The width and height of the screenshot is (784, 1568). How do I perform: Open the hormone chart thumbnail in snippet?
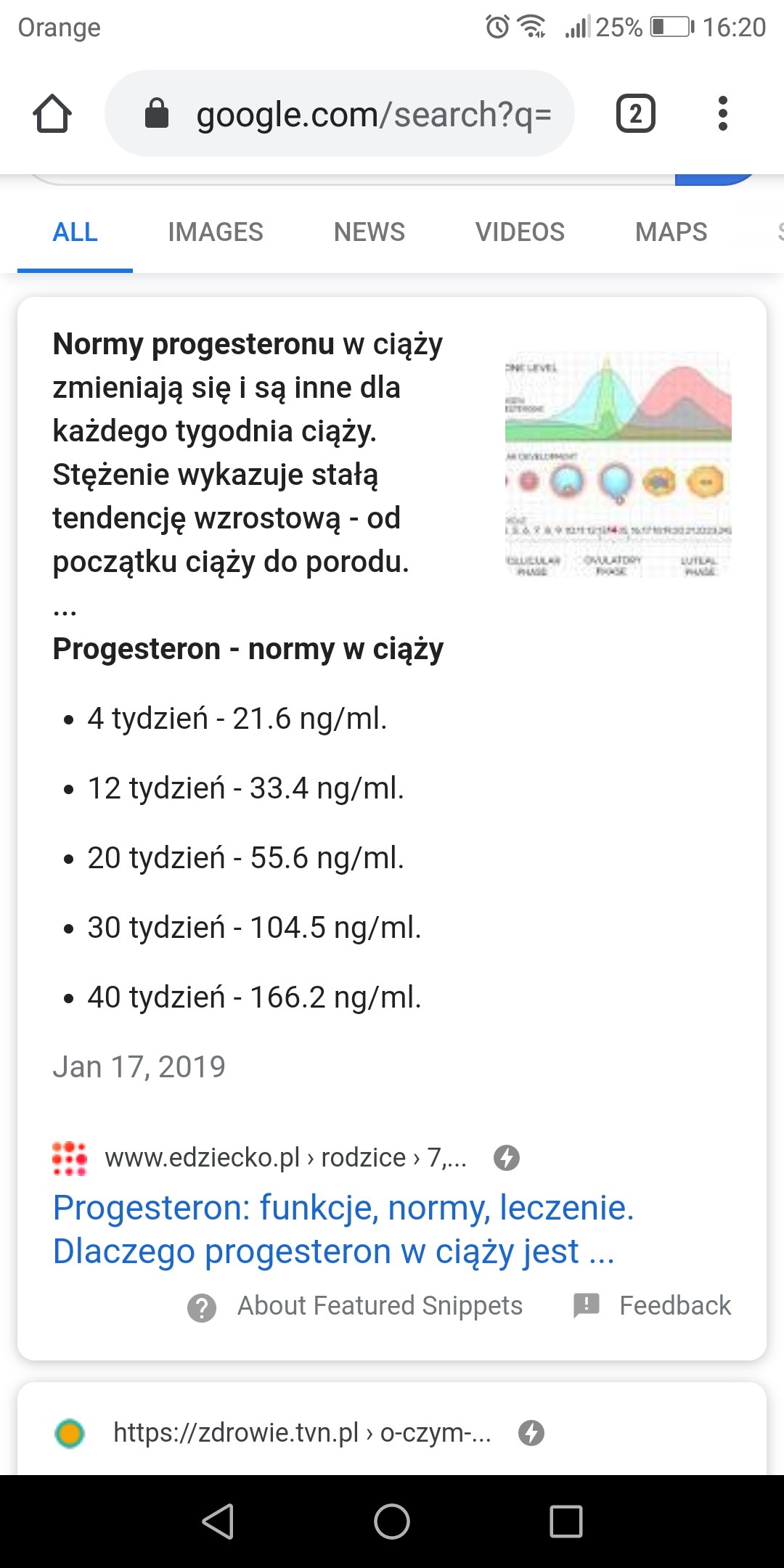click(x=618, y=465)
